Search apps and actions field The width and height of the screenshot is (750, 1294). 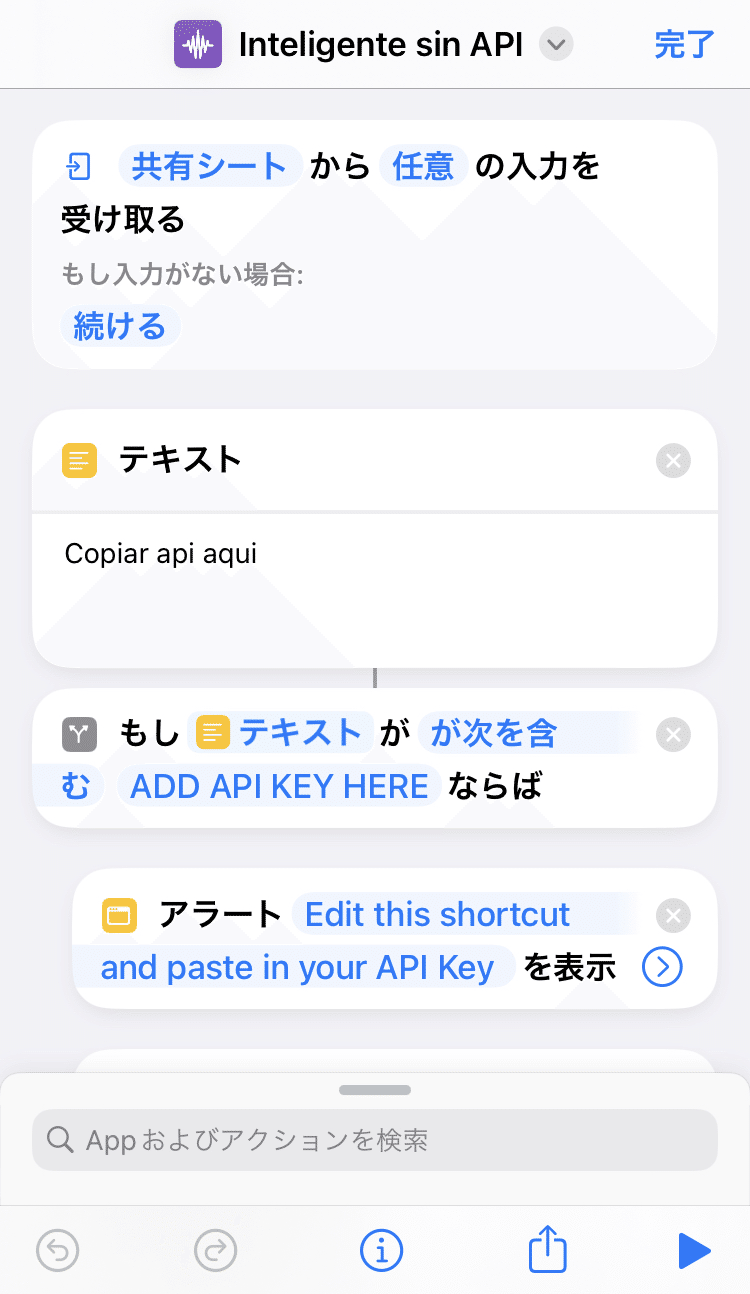pos(375,1140)
